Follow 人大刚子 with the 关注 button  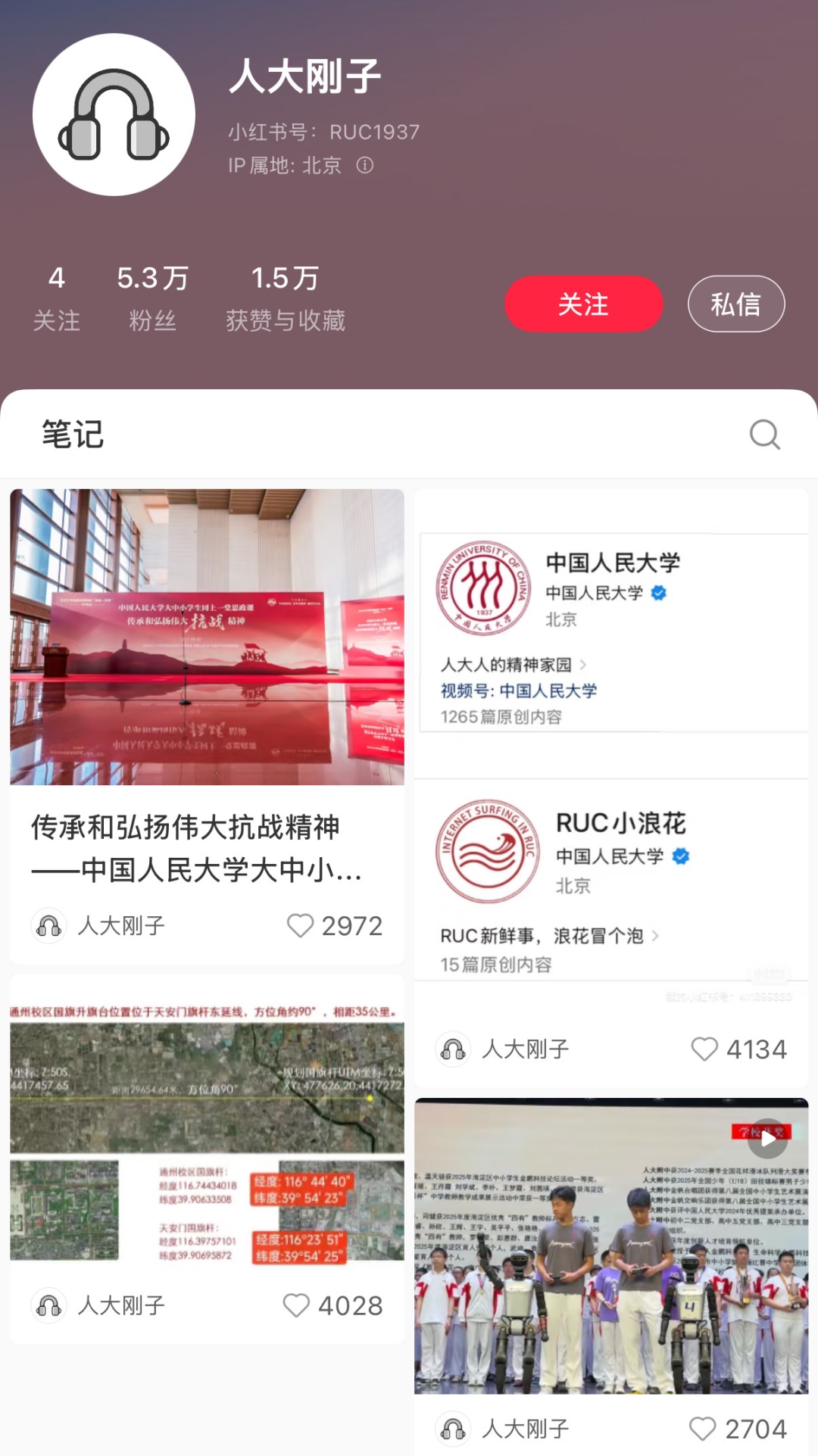point(583,304)
